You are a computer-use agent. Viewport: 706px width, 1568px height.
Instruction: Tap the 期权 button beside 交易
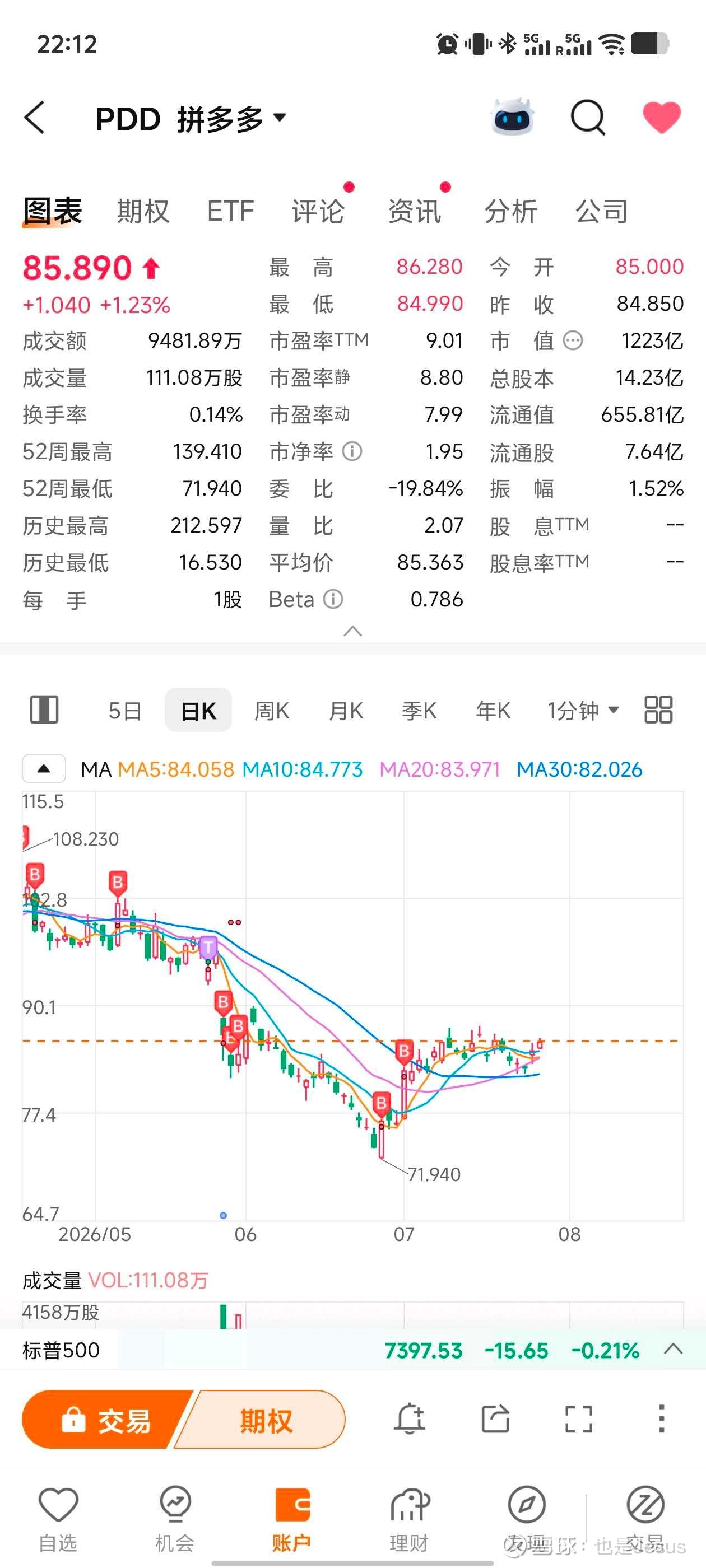tap(262, 1421)
